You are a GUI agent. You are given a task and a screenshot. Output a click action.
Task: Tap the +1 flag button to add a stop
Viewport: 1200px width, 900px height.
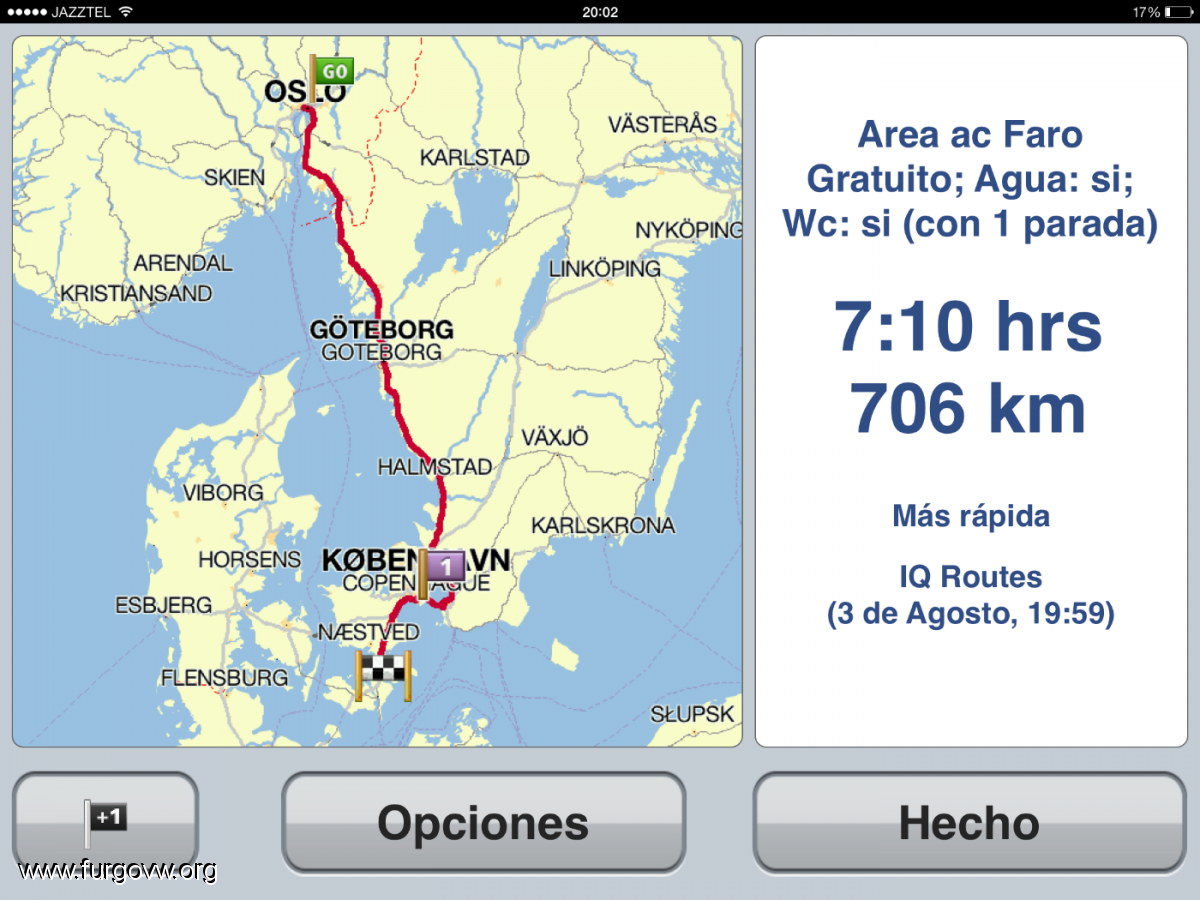coord(105,822)
